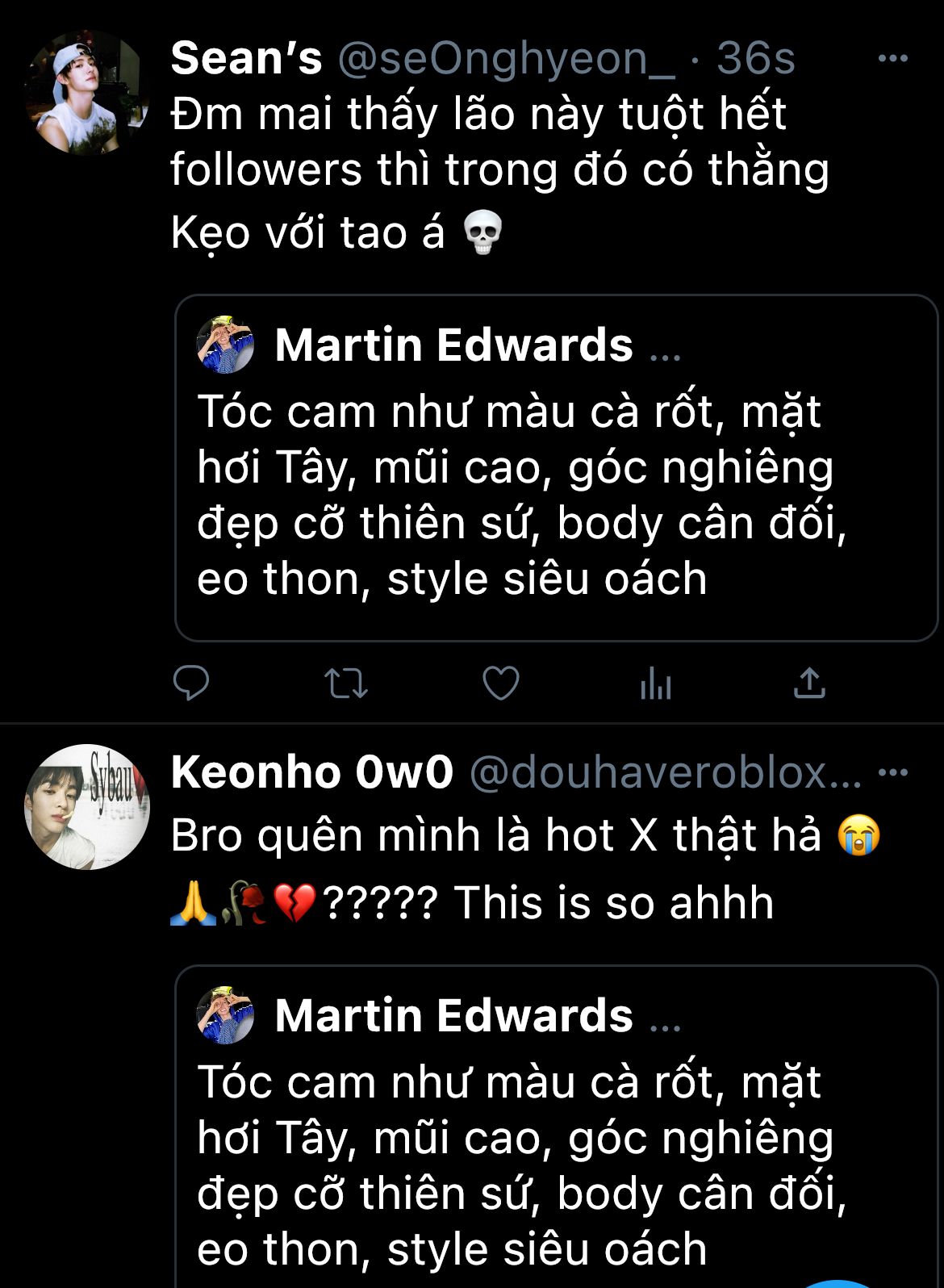
Task: Like Sean's tweet
Action: (x=500, y=684)
